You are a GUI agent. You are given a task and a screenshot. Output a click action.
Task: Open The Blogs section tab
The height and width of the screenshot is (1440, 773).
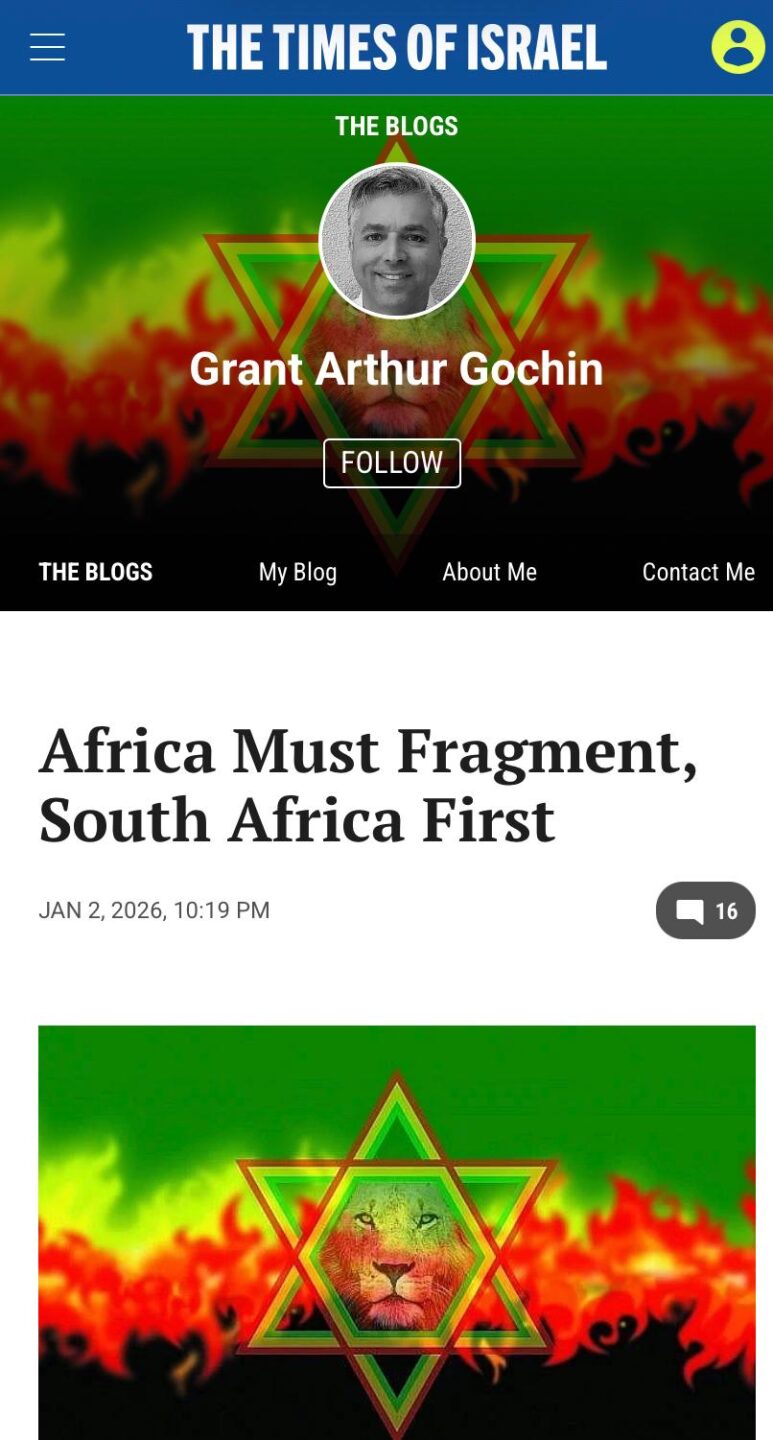[96, 572]
